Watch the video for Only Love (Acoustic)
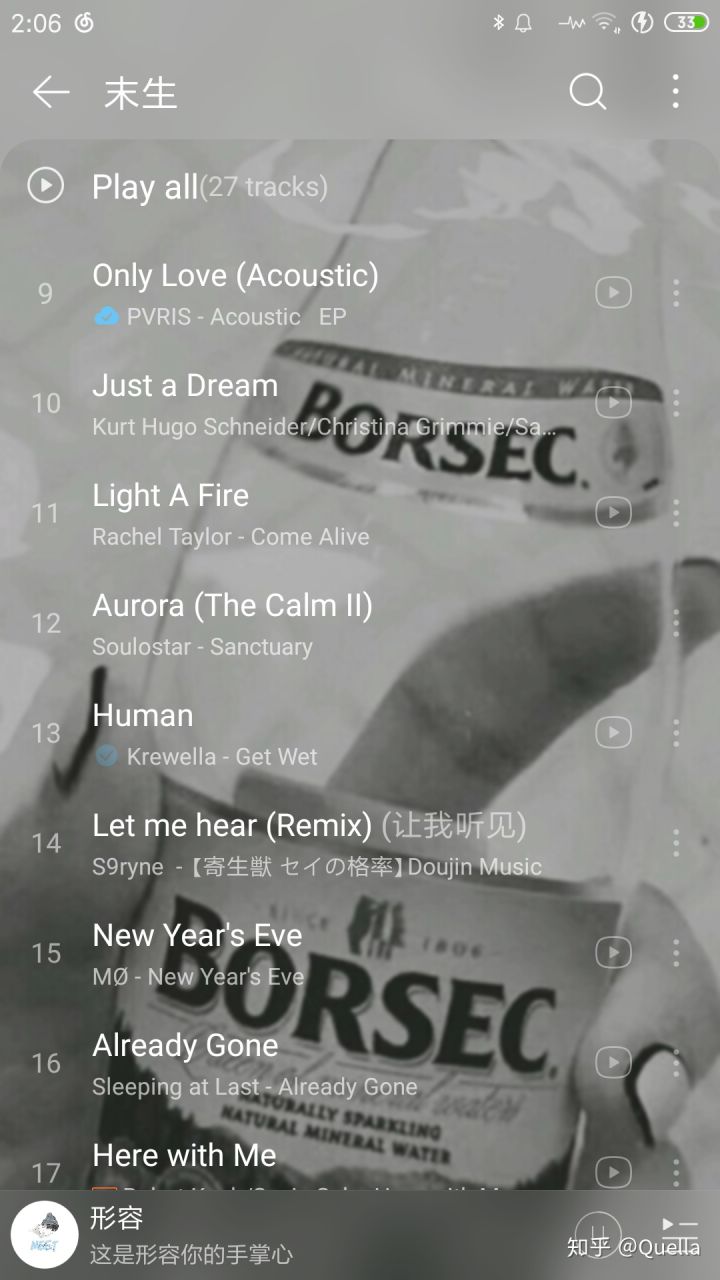Viewport: 720px width, 1280px height. [x=613, y=293]
